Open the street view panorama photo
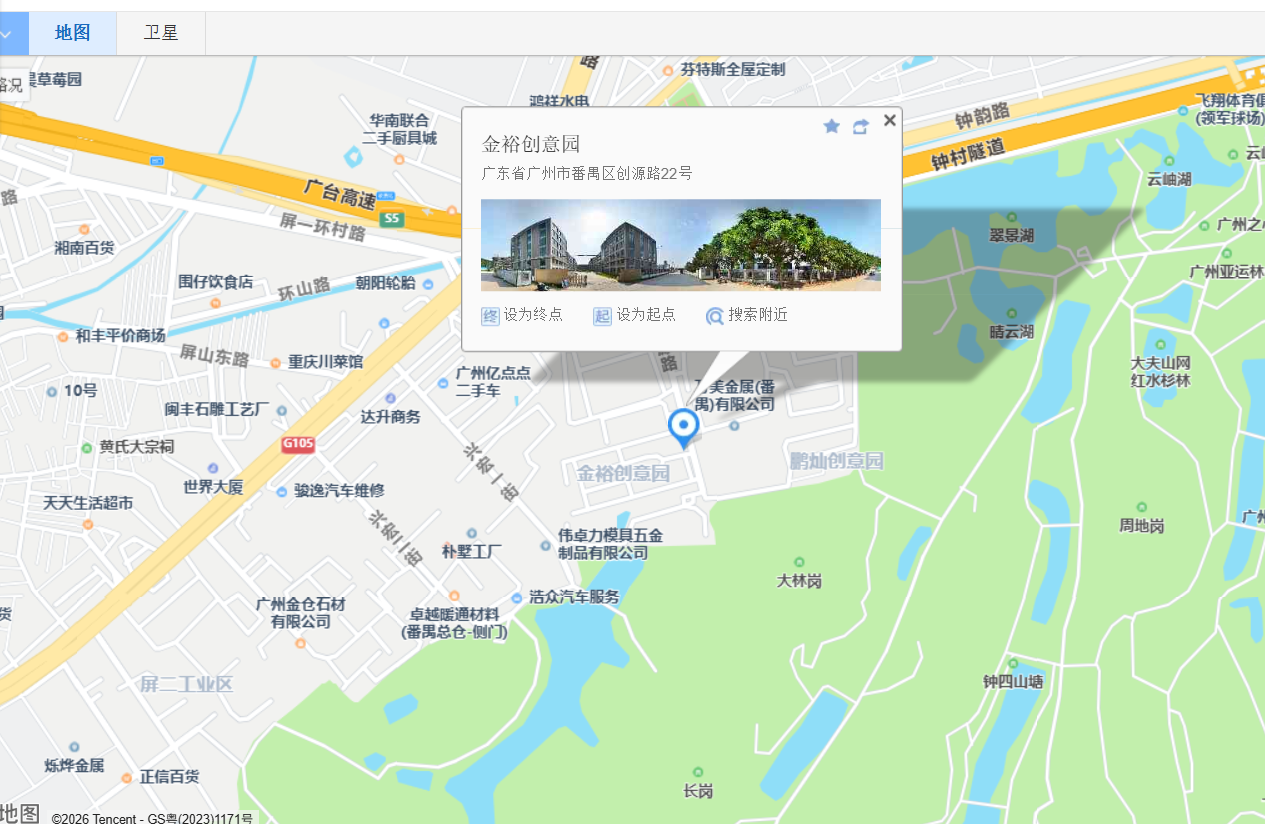 click(680, 245)
